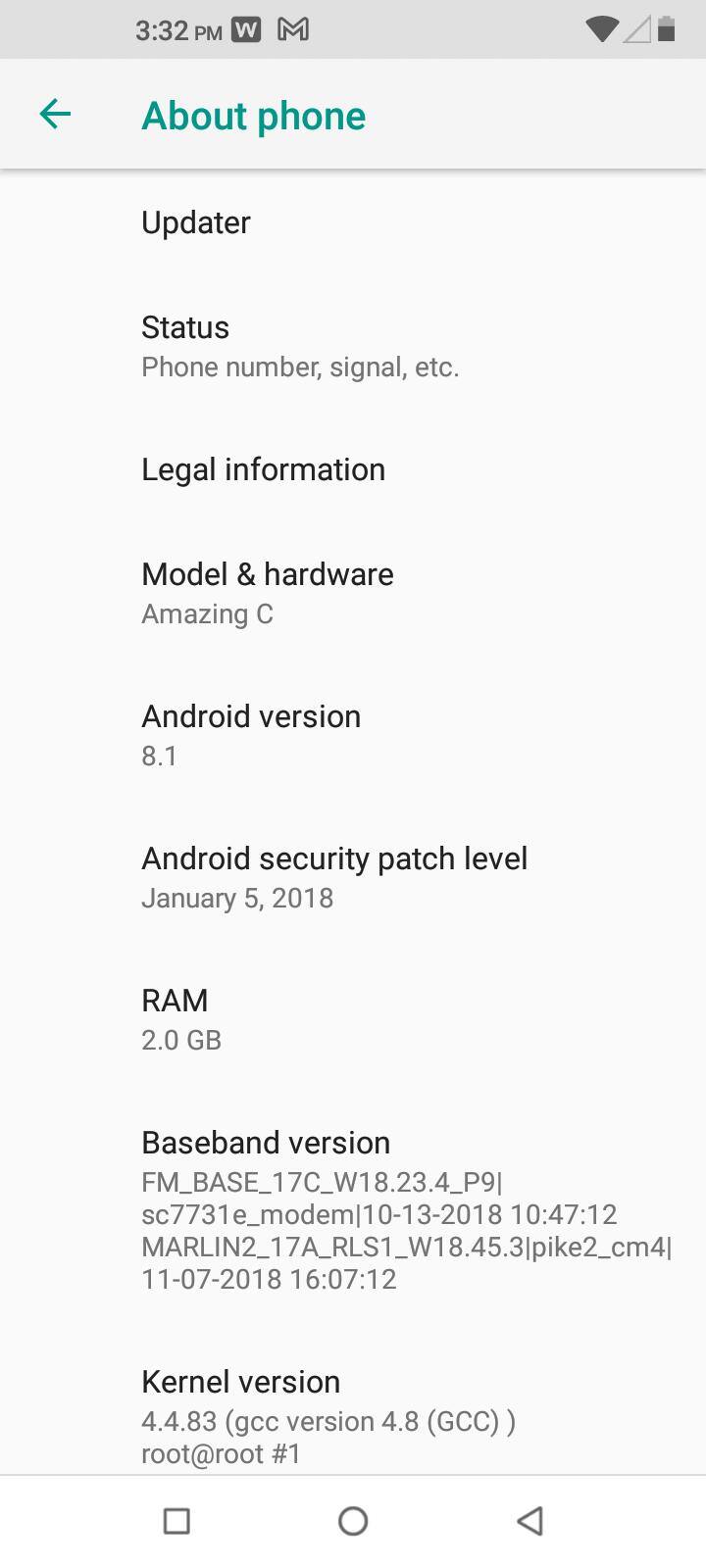Image resolution: width=706 pixels, height=1568 pixels.
Task: Open Model & hardware details
Action: click(x=353, y=593)
